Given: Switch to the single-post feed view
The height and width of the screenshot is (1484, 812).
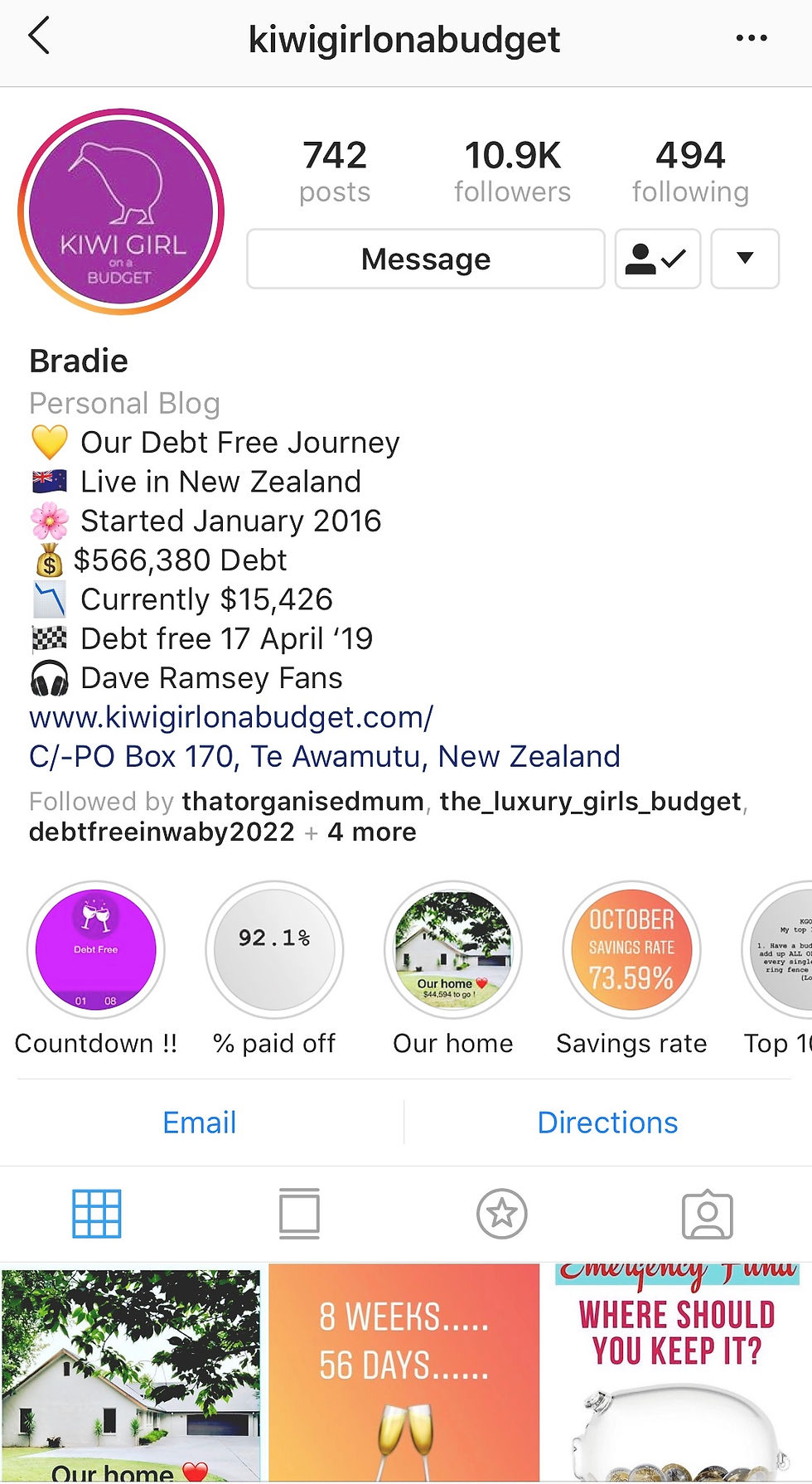Looking at the screenshot, I should pyautogui.click(x=299, y=1214).
